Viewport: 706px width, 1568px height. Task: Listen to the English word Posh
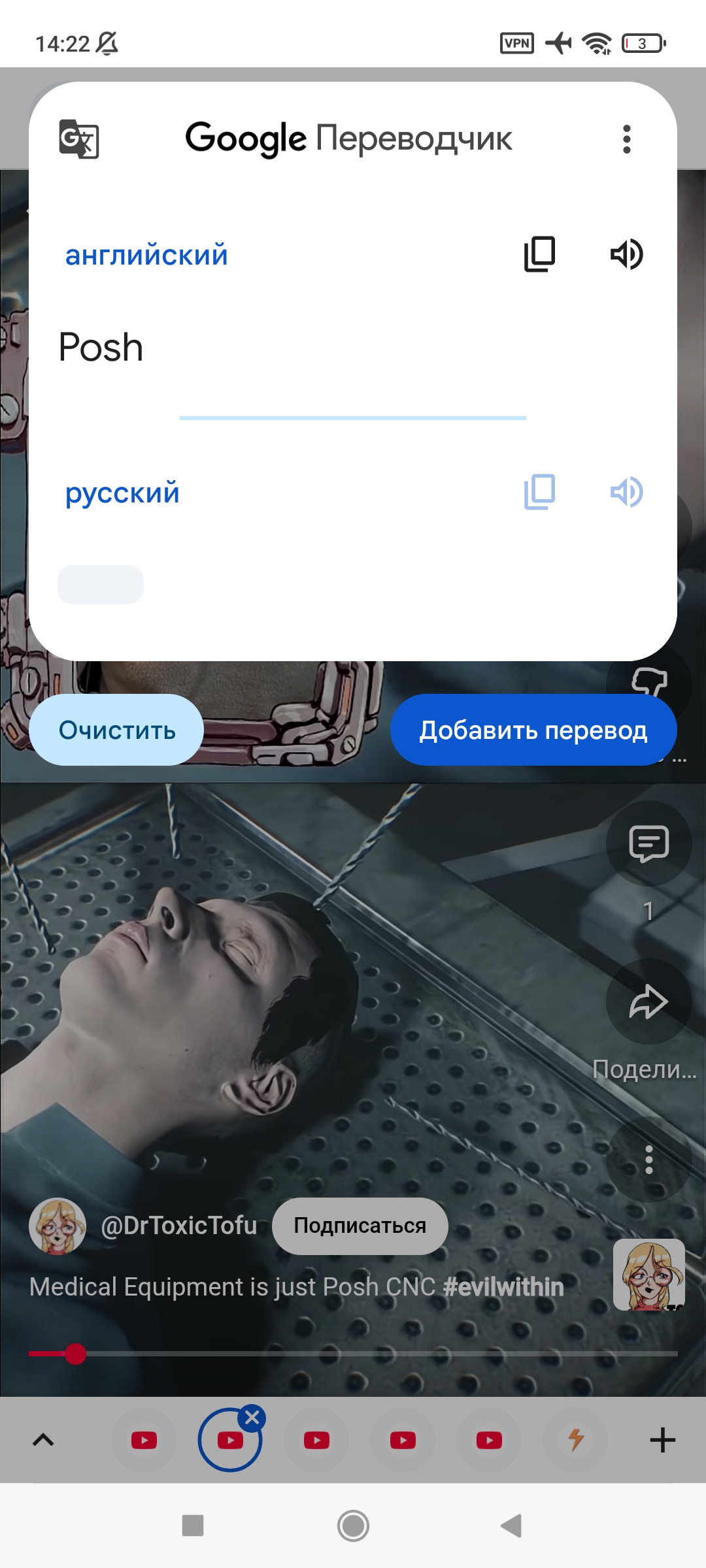(x=626, y=254)
